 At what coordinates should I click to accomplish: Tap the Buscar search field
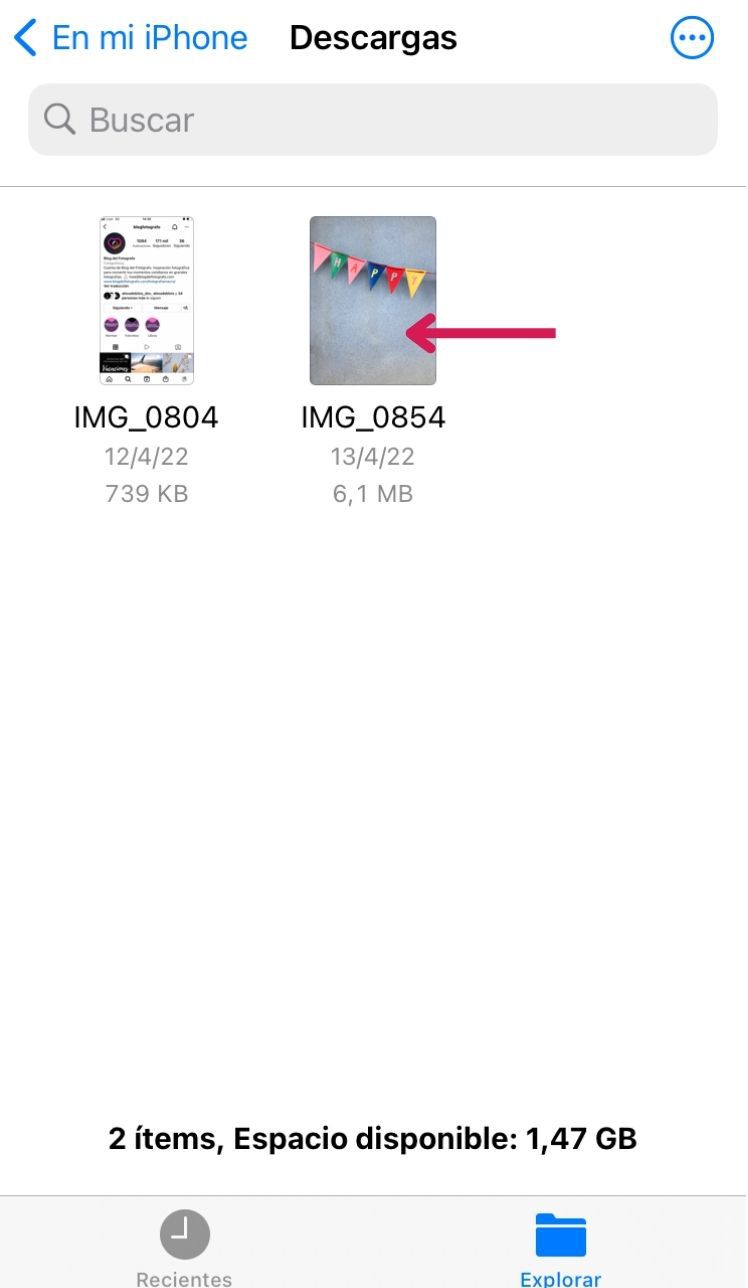point(373,120)
